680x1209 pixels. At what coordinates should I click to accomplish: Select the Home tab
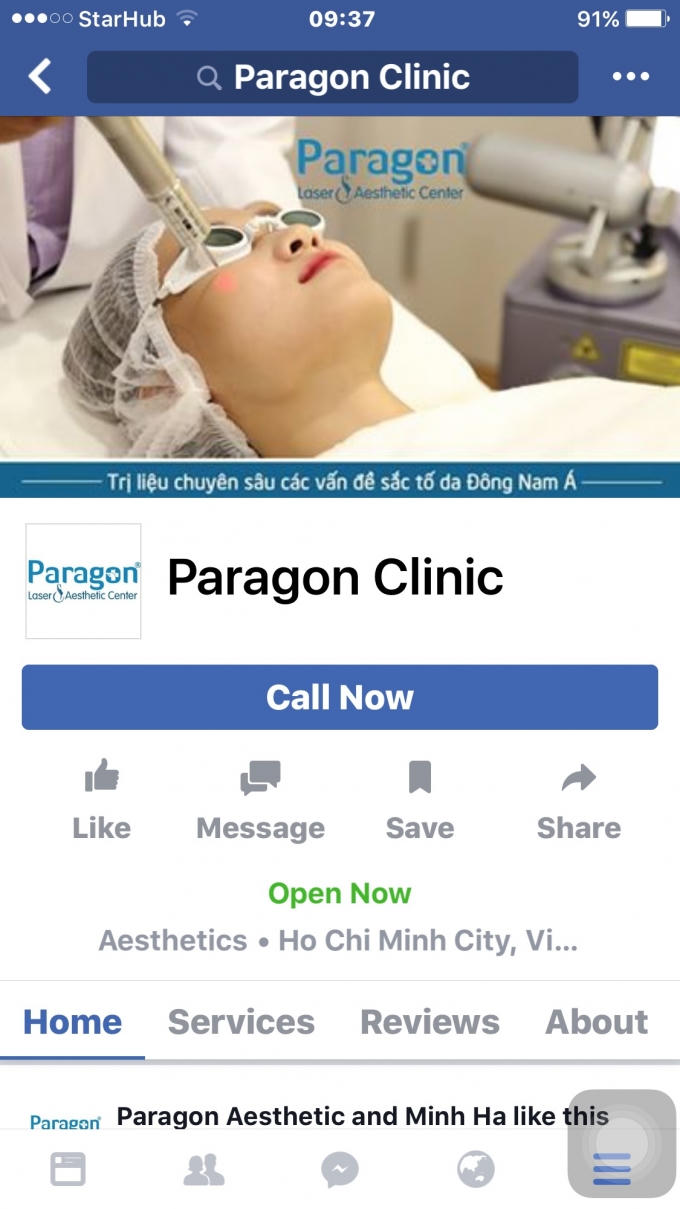pos(72,1022)
